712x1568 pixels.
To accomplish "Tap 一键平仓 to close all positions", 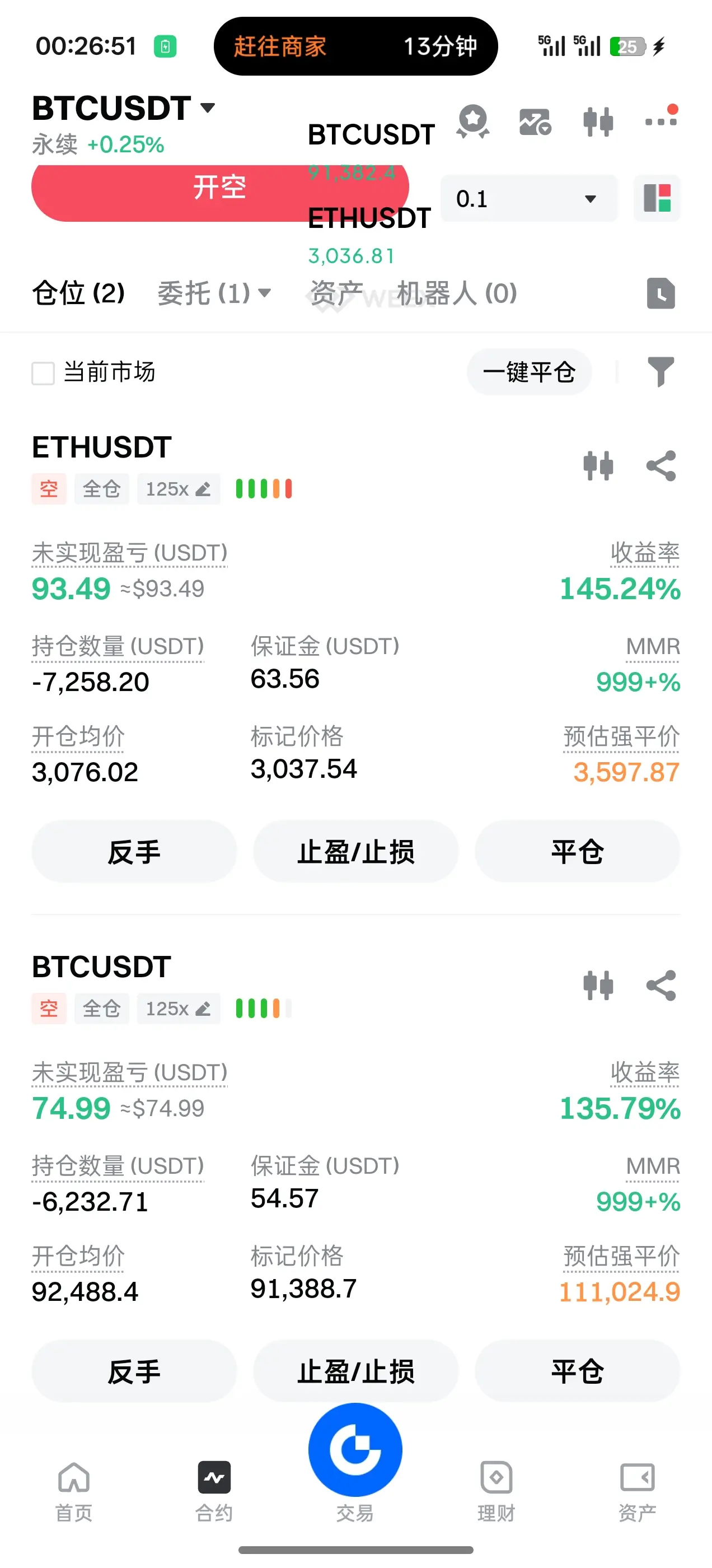I will tap(529, 372).
